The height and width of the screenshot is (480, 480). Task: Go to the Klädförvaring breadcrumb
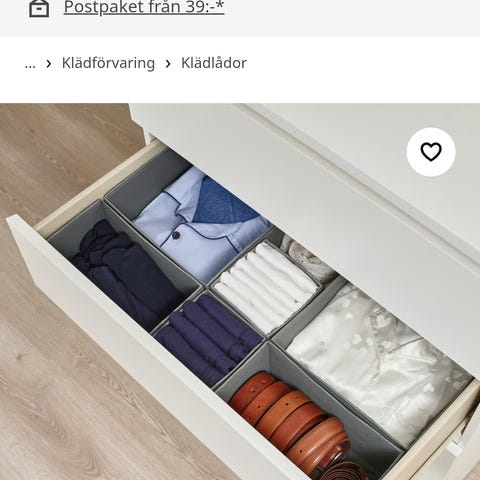click(108, 63)
